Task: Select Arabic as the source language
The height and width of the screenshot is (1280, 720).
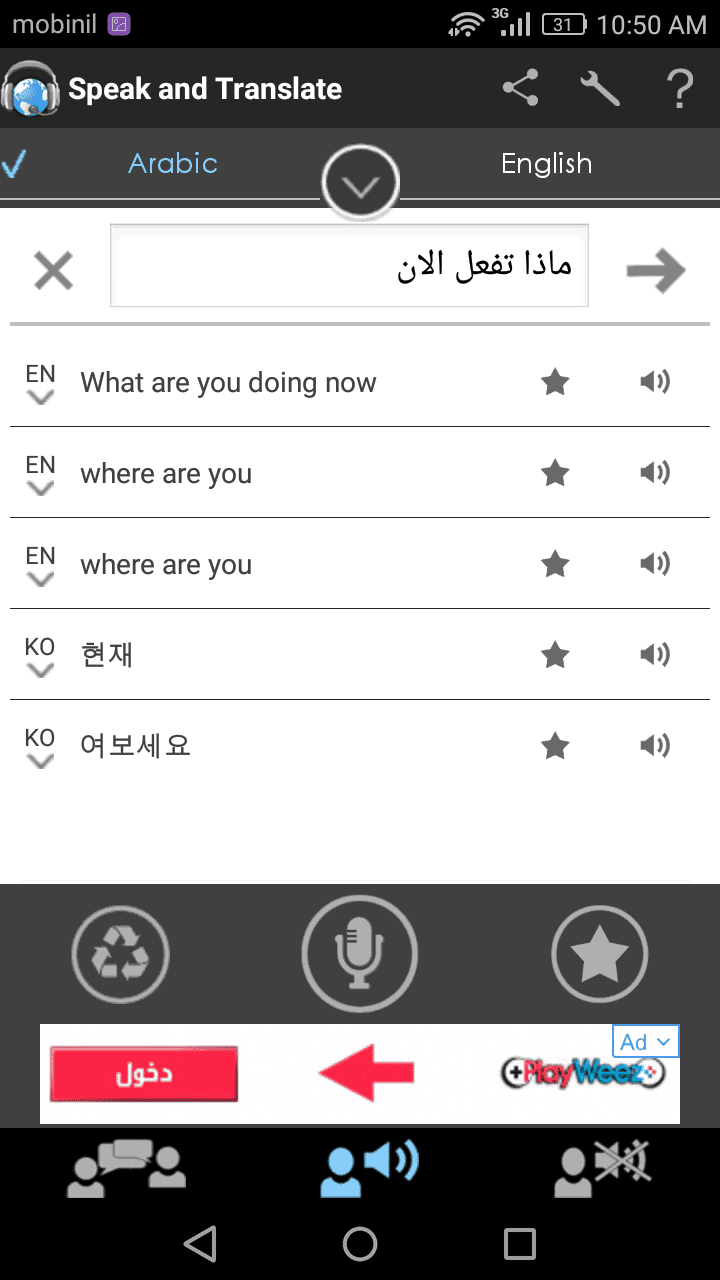Action: [173, 164]
